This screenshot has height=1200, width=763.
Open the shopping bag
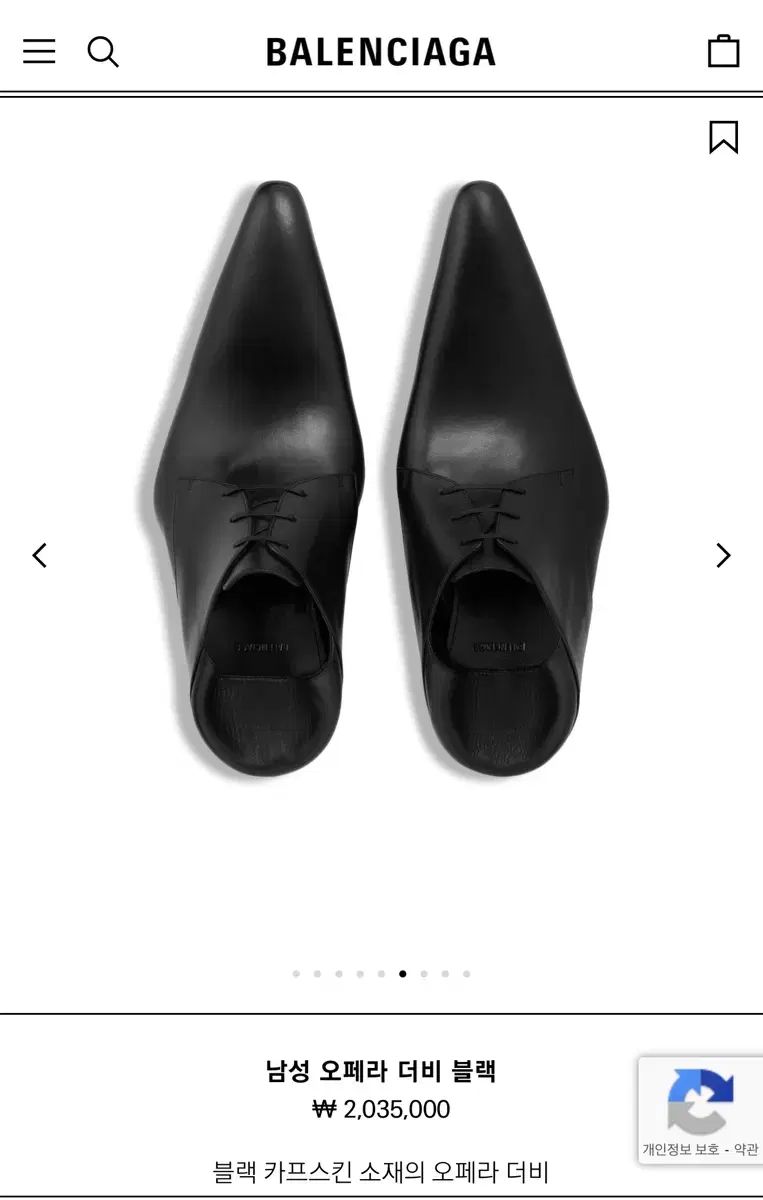pos(723,51)
